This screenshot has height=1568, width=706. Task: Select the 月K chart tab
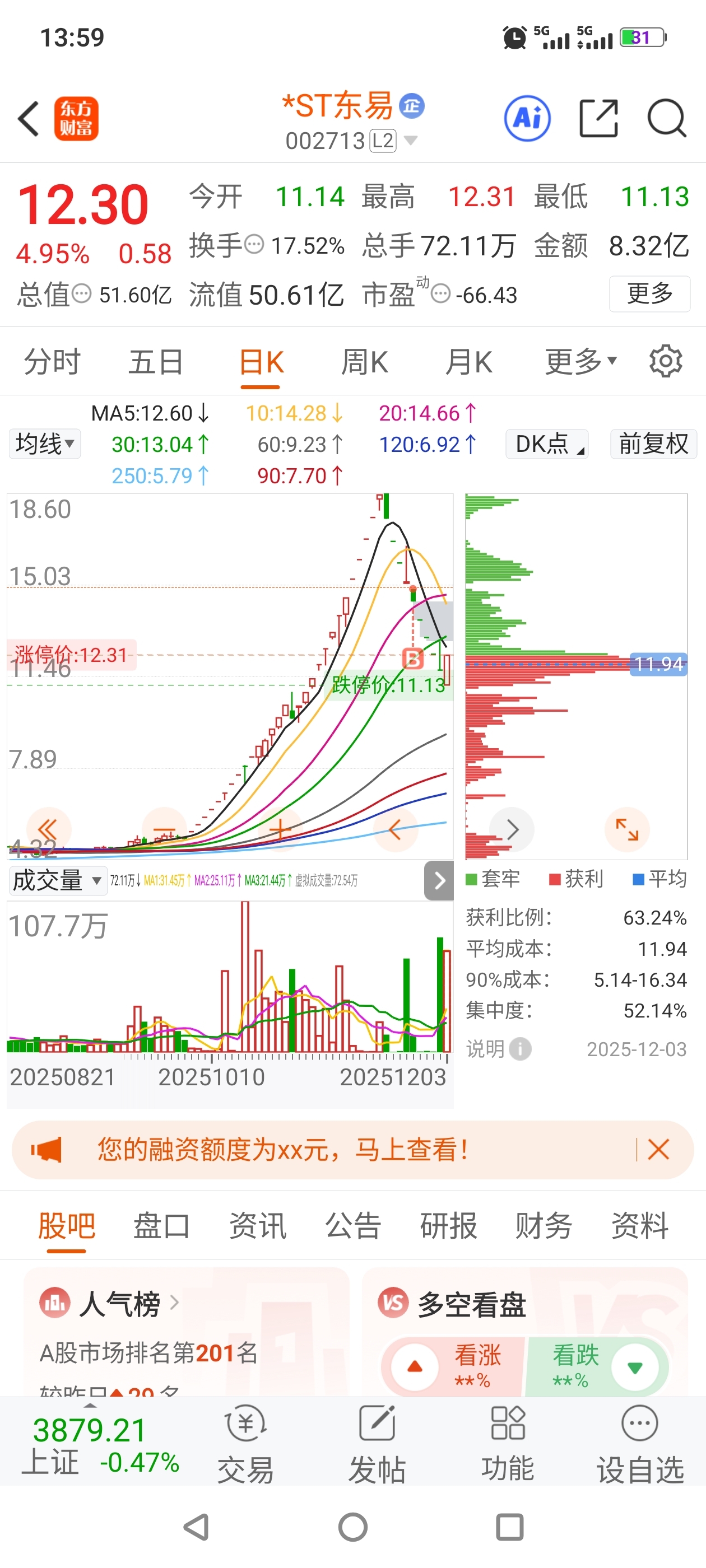[x=468, y=362]
